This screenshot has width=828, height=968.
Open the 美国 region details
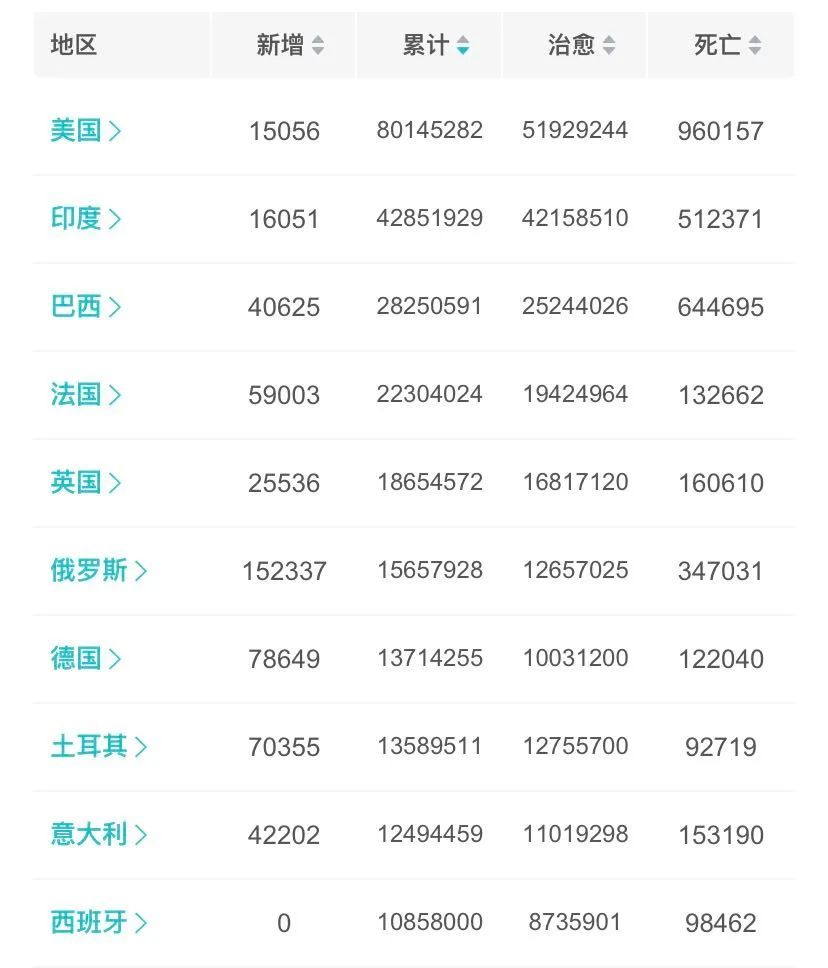click(86, 130)
